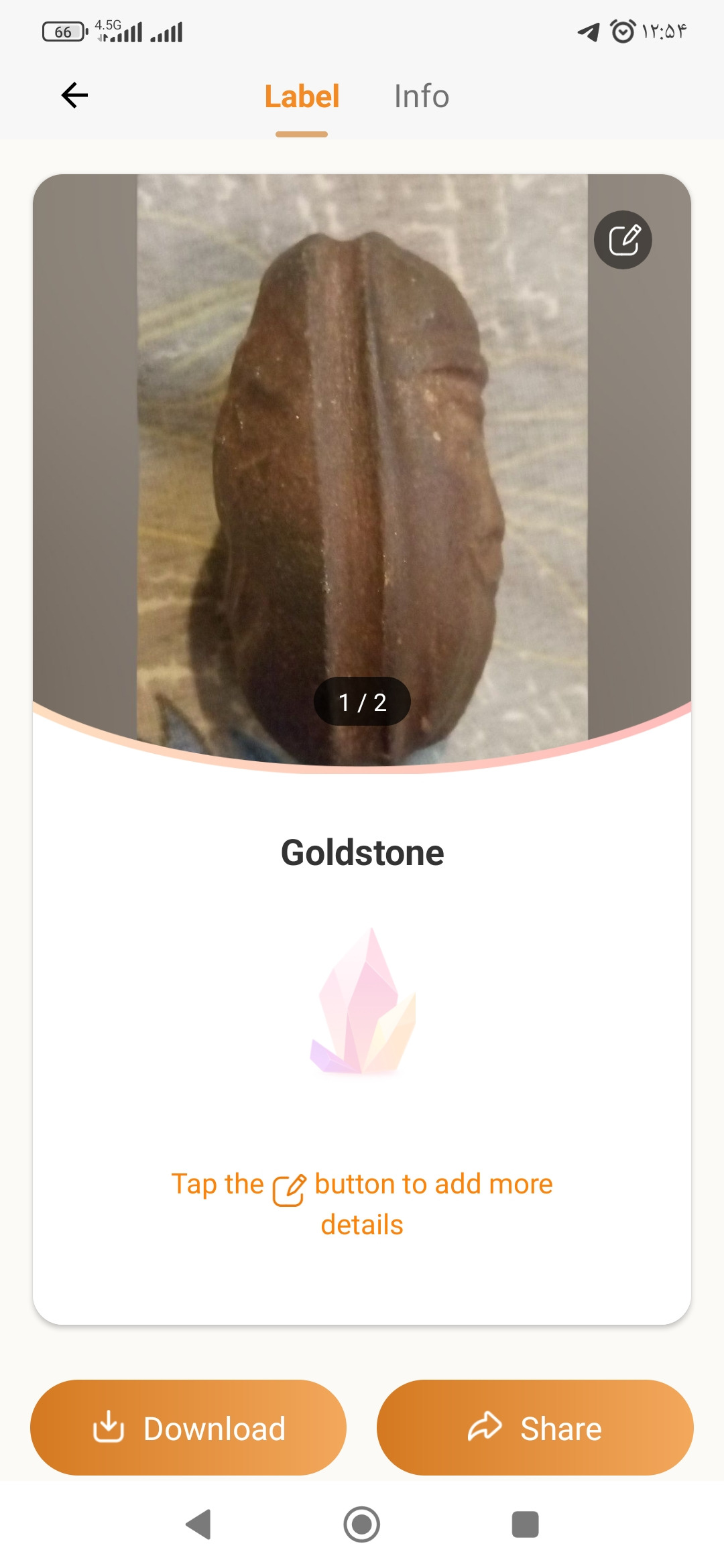Viewport: 724px width, 1568px height.
Task: Select the Label tab
Action: 302,96
